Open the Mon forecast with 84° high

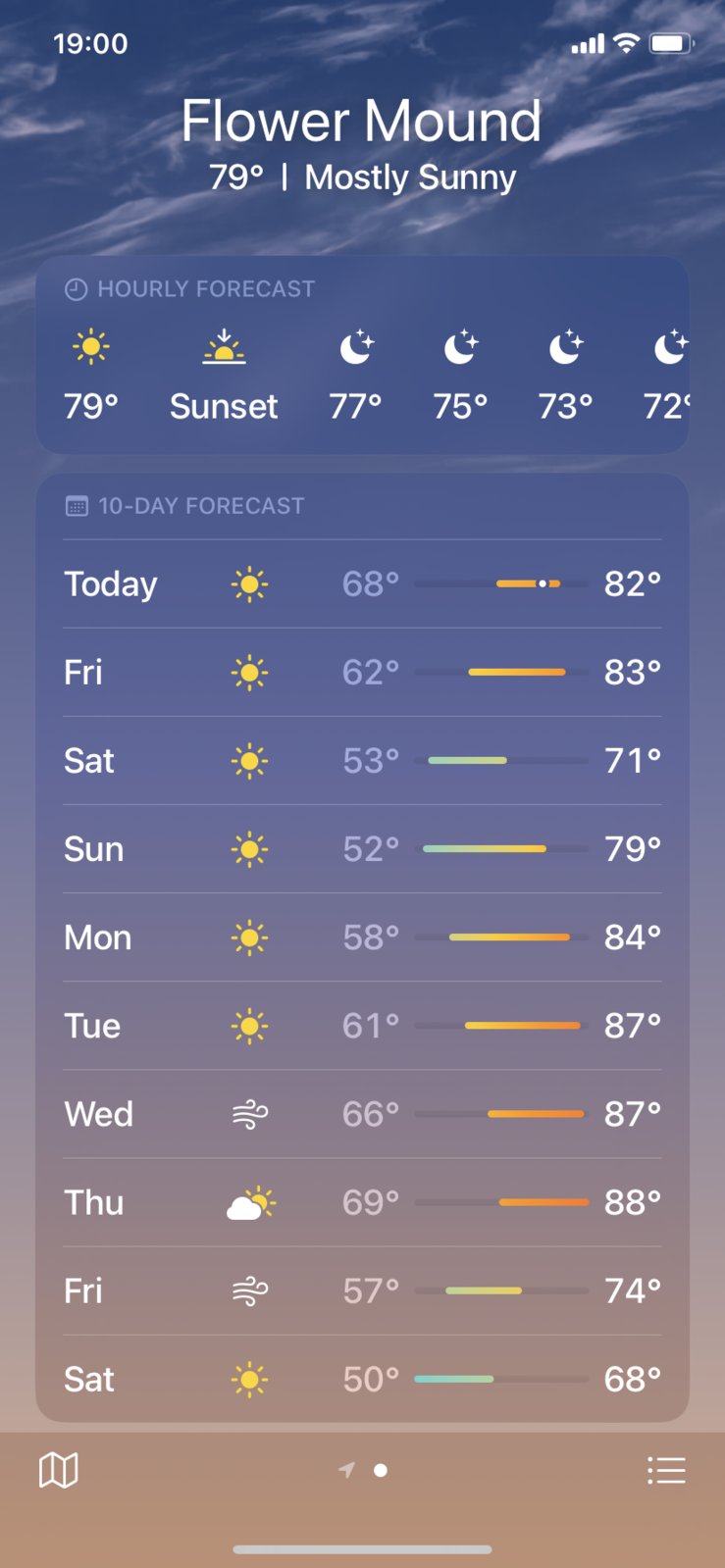click(362, 937)
